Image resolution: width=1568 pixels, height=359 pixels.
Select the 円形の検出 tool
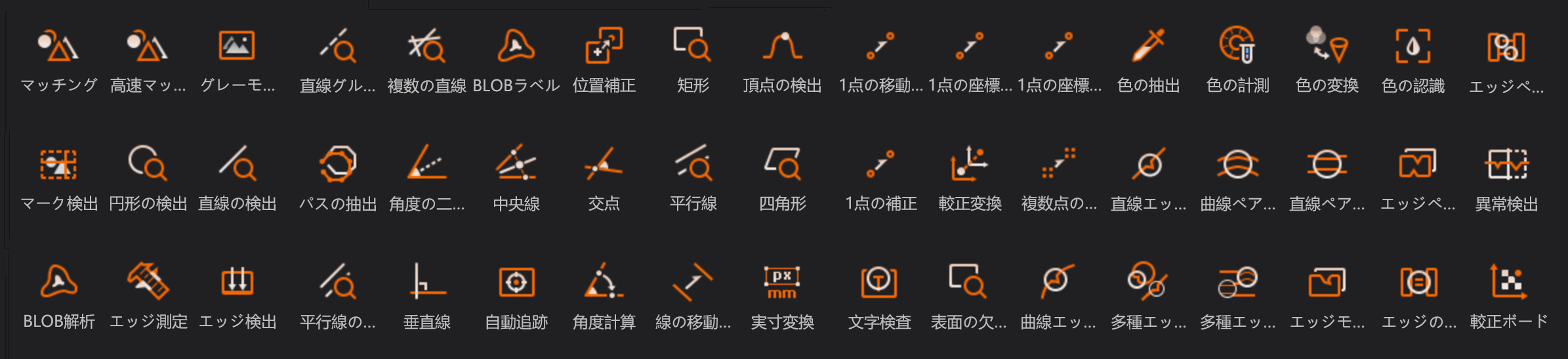click(148, 165)
